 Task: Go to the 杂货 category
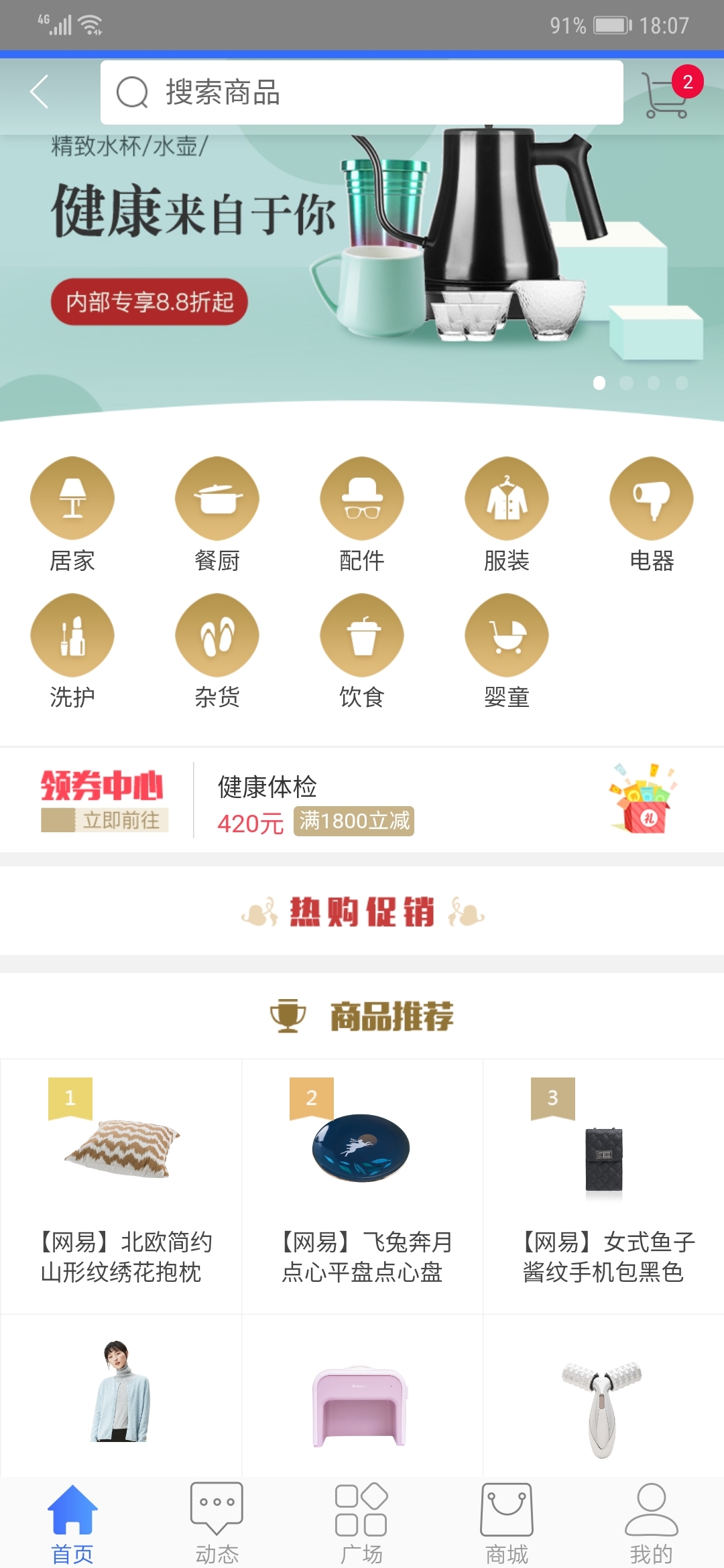217,651
